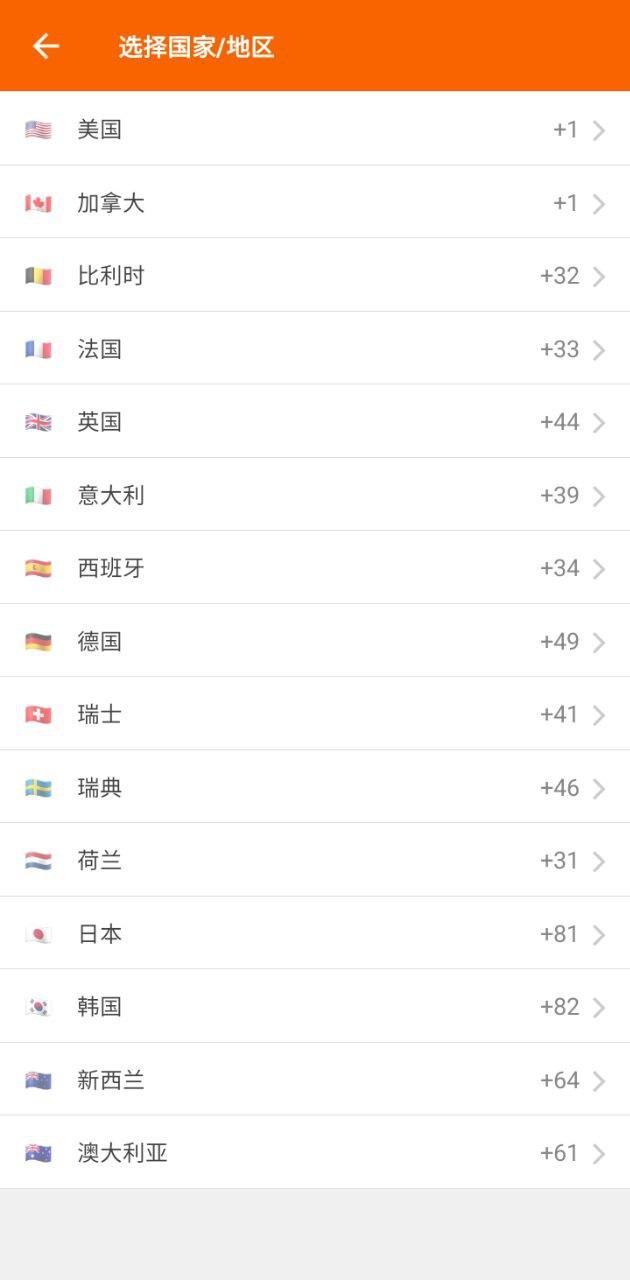The height and width of the screenshot is (1280, 630).
Task: Select 美国 (+1) as the country
Action: click(315, 129)
